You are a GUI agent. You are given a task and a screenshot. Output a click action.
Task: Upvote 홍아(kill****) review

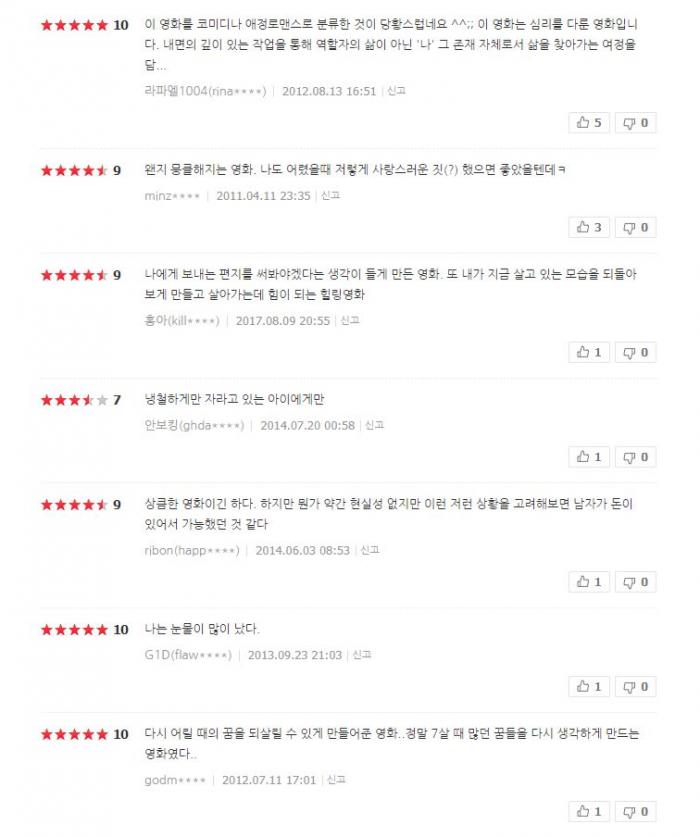coord(589,353)
